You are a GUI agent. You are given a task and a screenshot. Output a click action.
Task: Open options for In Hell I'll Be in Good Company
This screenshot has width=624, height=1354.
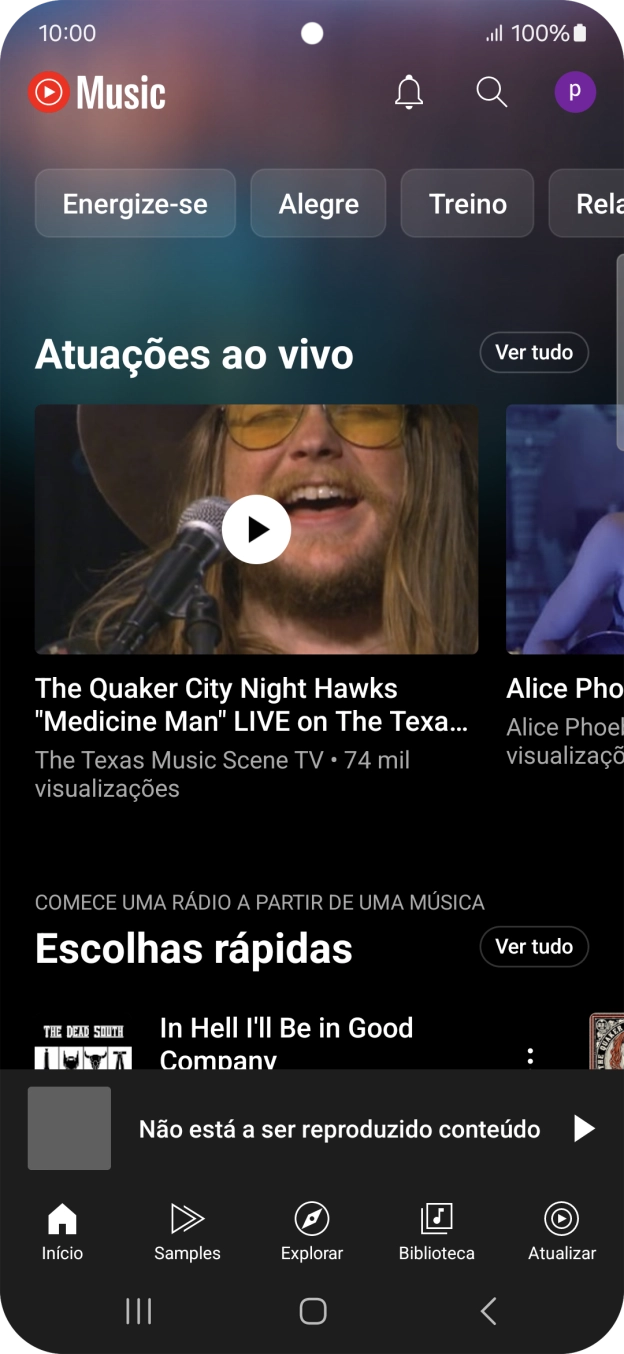(530, 1055)
